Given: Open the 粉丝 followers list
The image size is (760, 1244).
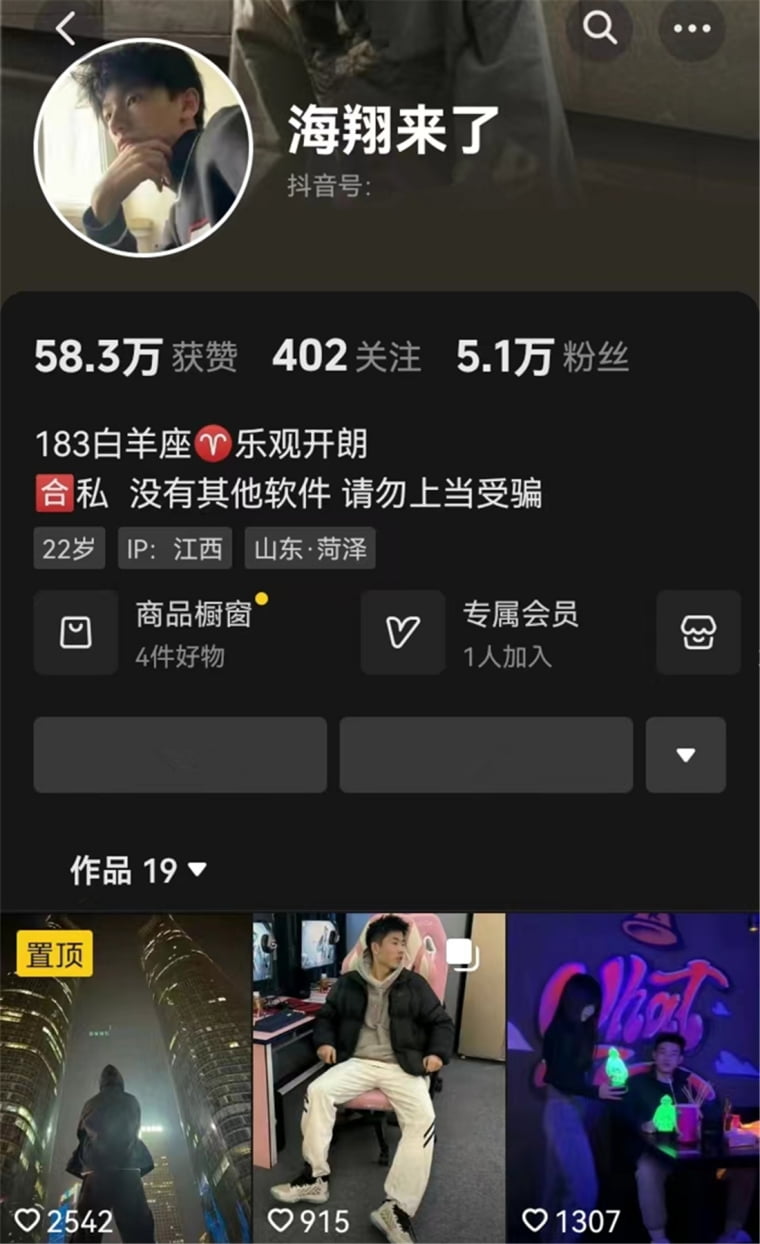Looking at the screenshot, I should (x=542, y=357).
